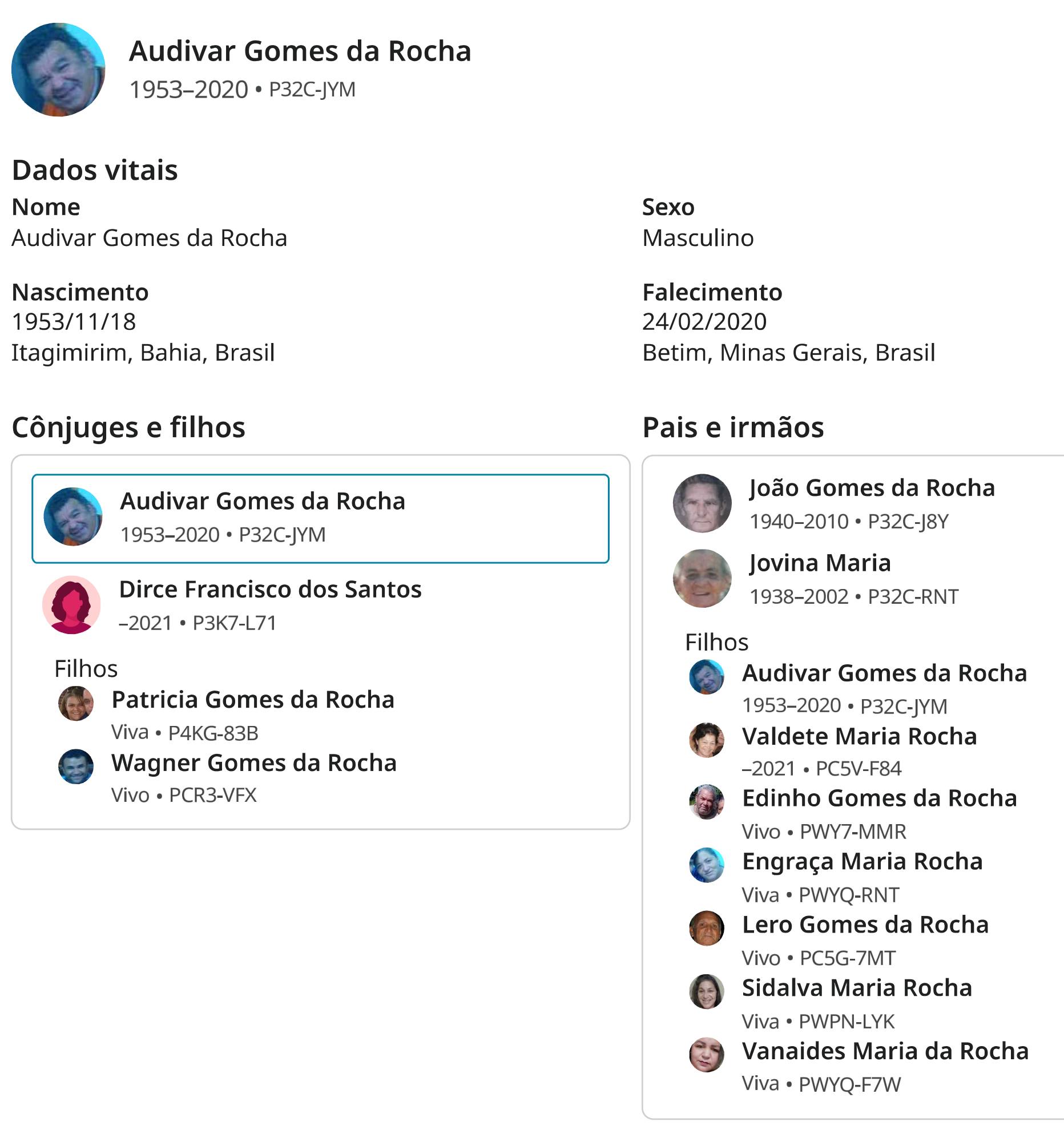View Vanaides Maria da Rocha's record
This screenshot has height=1138, width=1064.
885,1052
